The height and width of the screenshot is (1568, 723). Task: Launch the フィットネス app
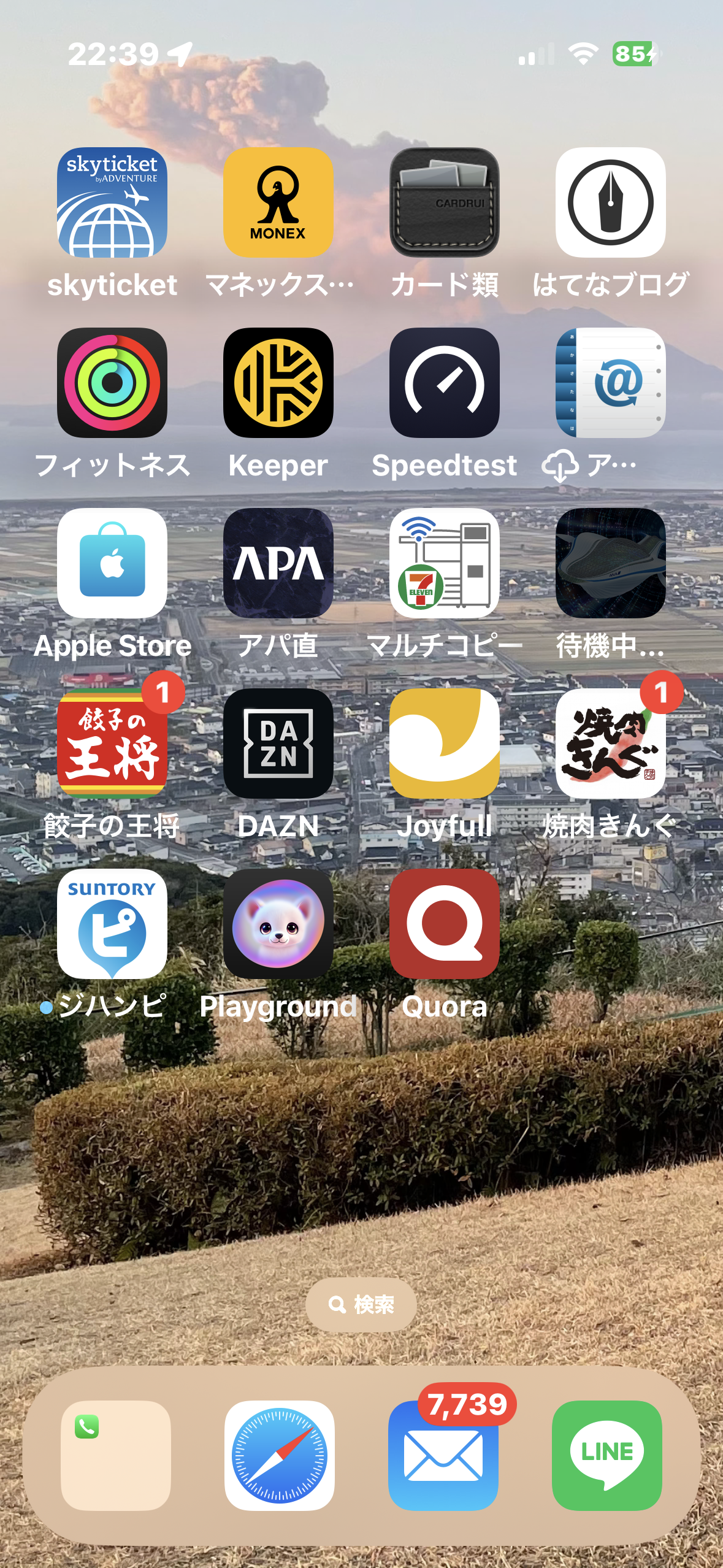[x=112, y=383]
